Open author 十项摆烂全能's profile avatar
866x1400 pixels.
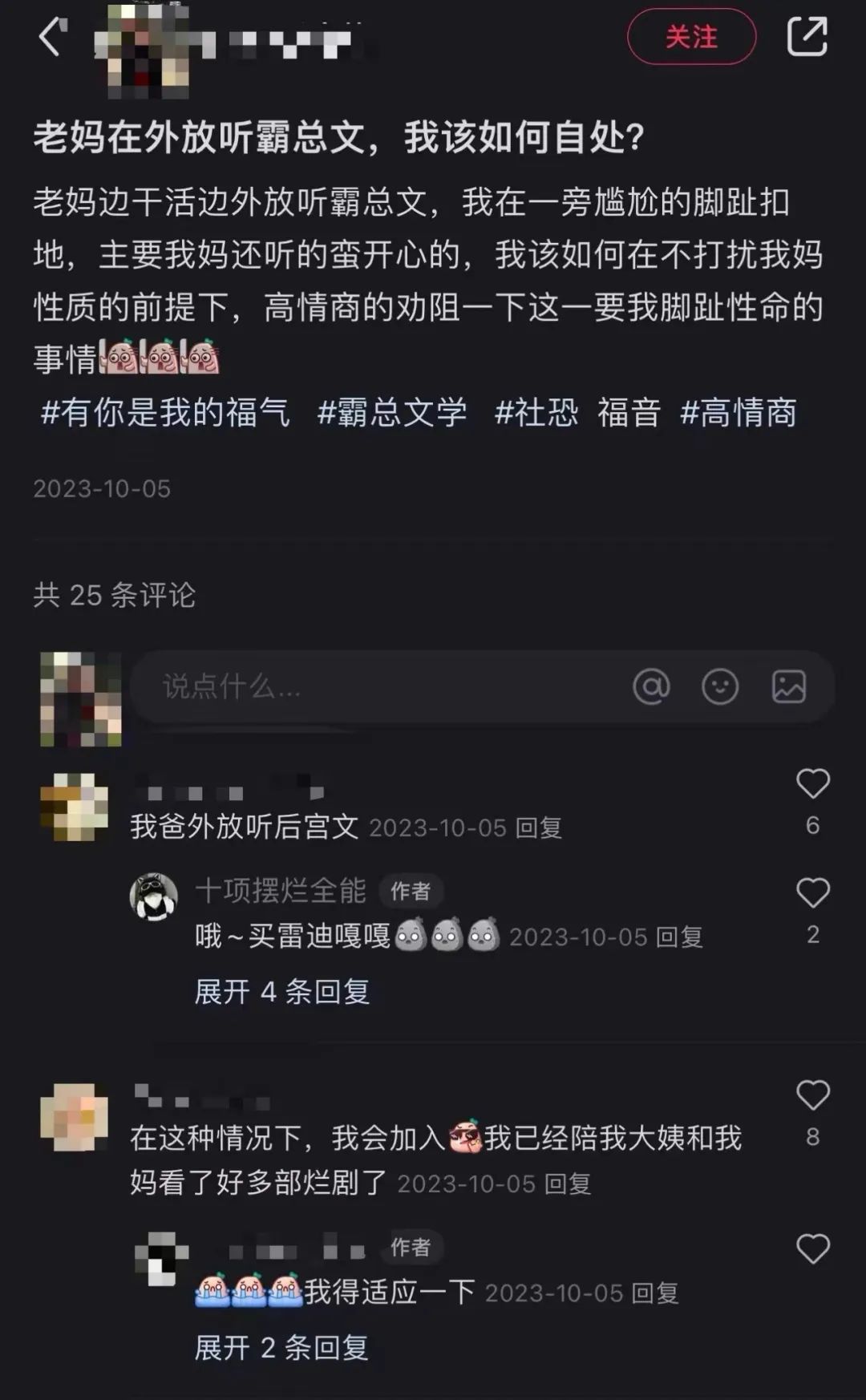tap(154, 896)
